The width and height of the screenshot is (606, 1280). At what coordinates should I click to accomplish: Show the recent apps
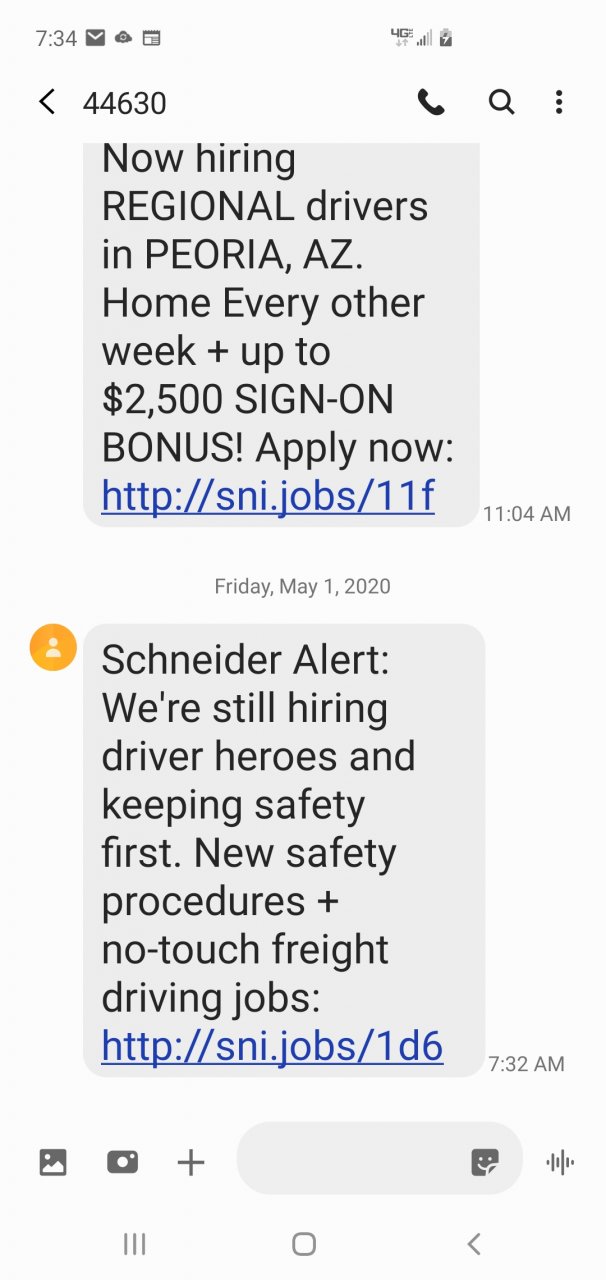point(134,1244)
